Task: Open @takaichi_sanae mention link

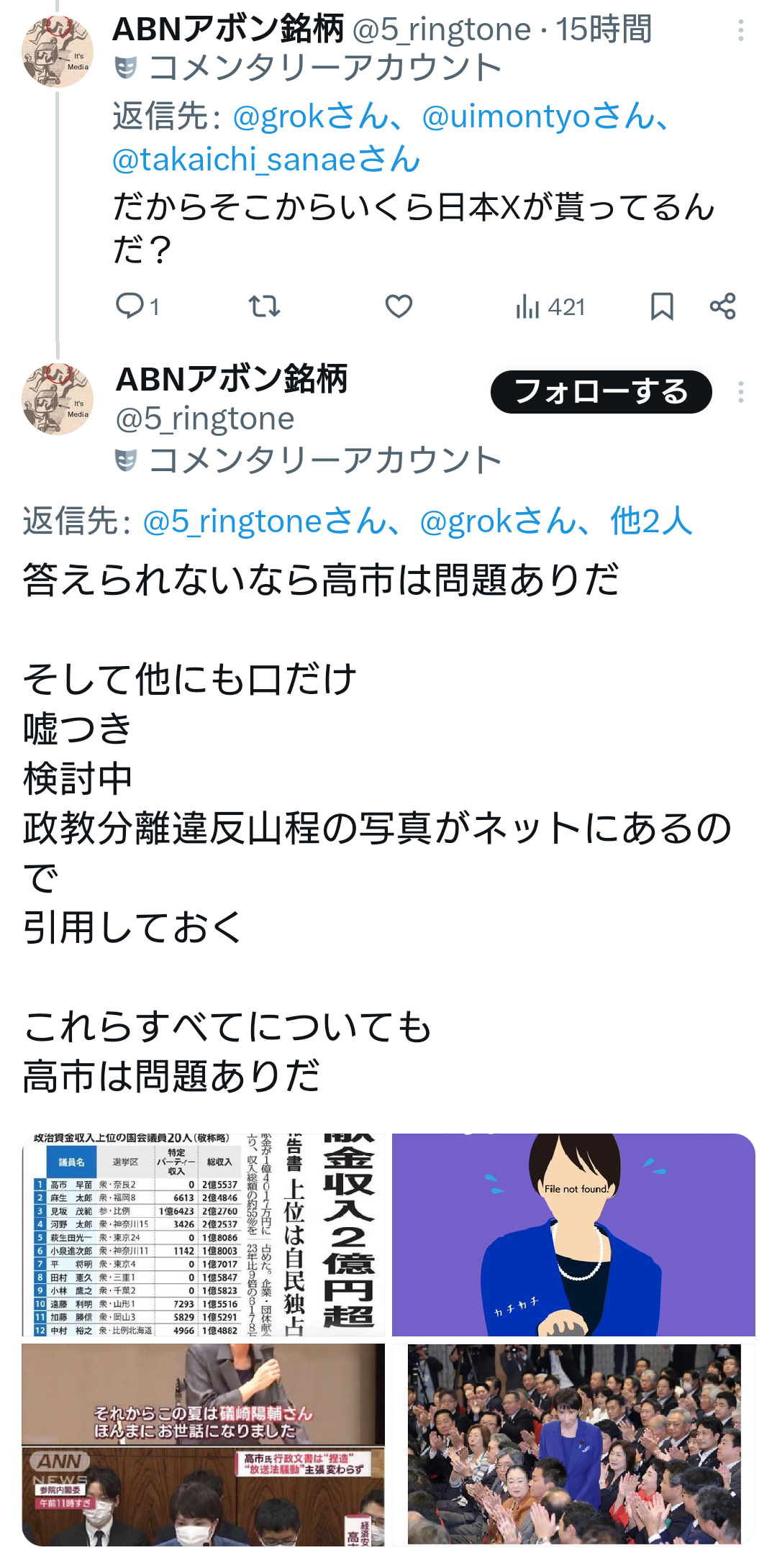Action: click(x=266, y=160)
